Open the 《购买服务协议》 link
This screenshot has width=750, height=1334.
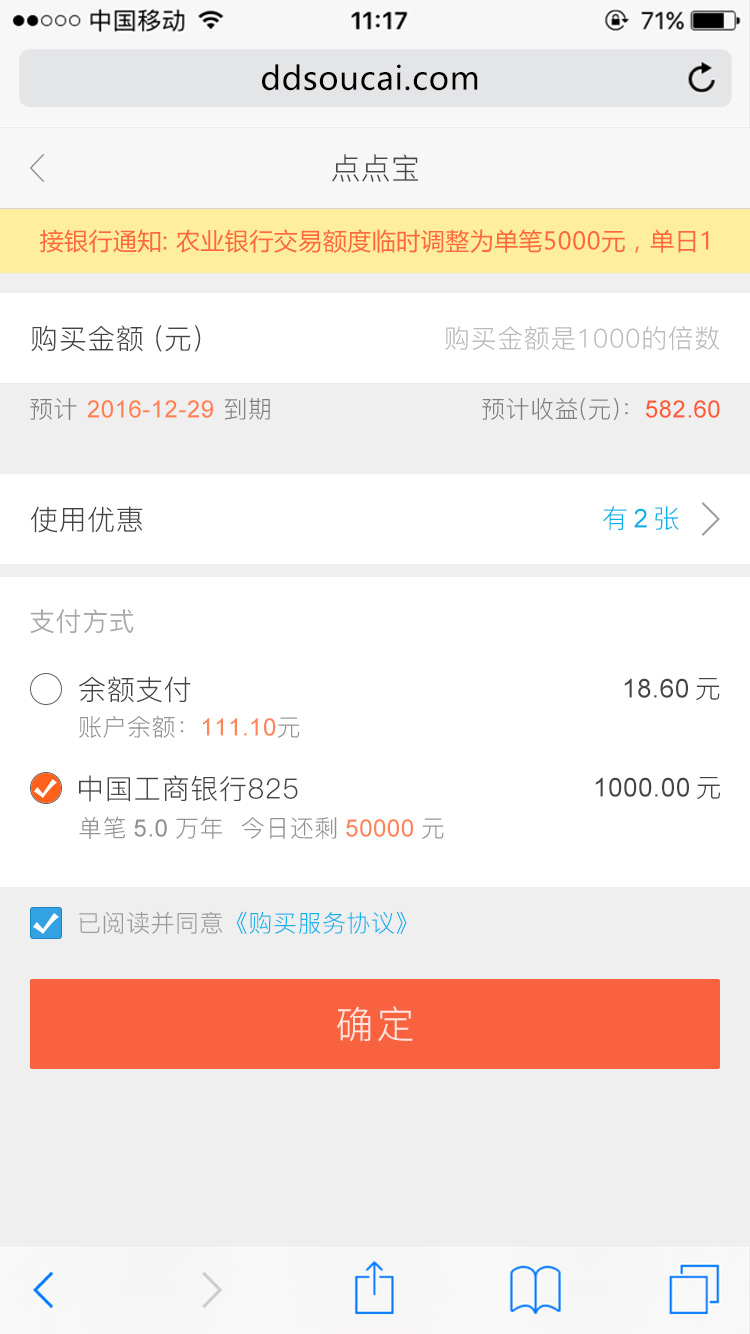(321, 923)
